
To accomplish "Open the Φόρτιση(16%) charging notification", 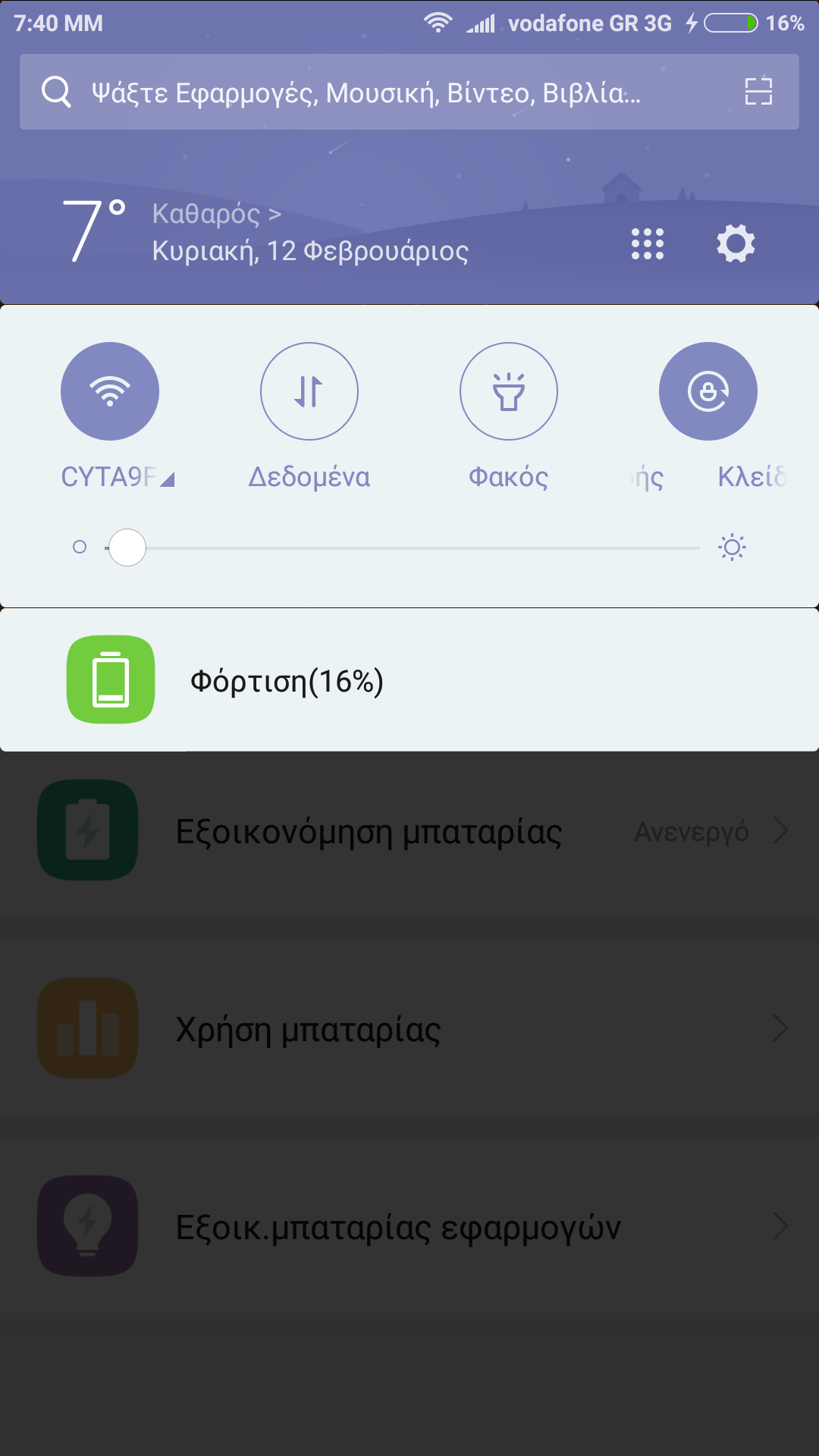I will click(x=409, y=680).
